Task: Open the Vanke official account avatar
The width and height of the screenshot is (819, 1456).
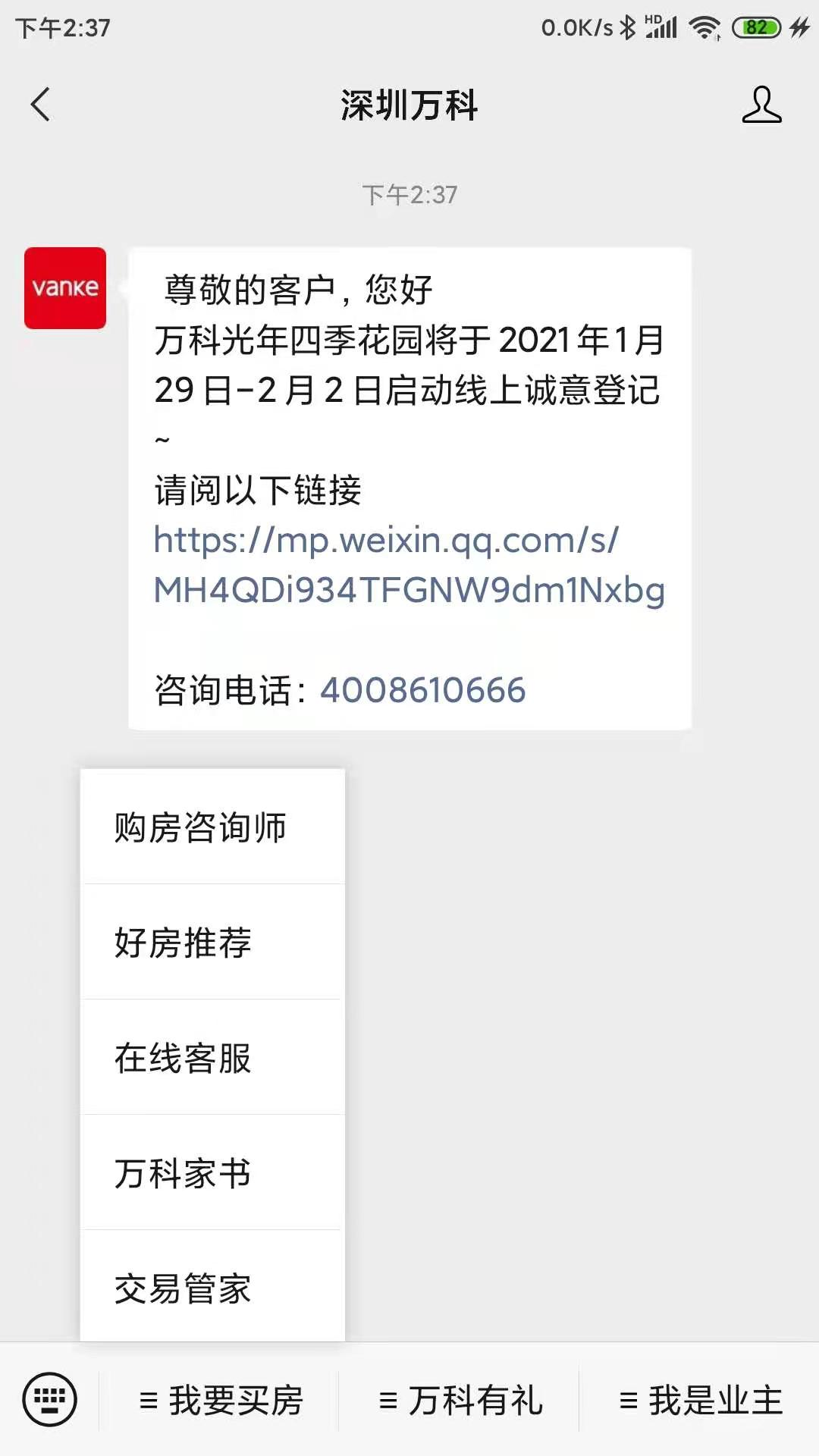Action: click(64, 288)
